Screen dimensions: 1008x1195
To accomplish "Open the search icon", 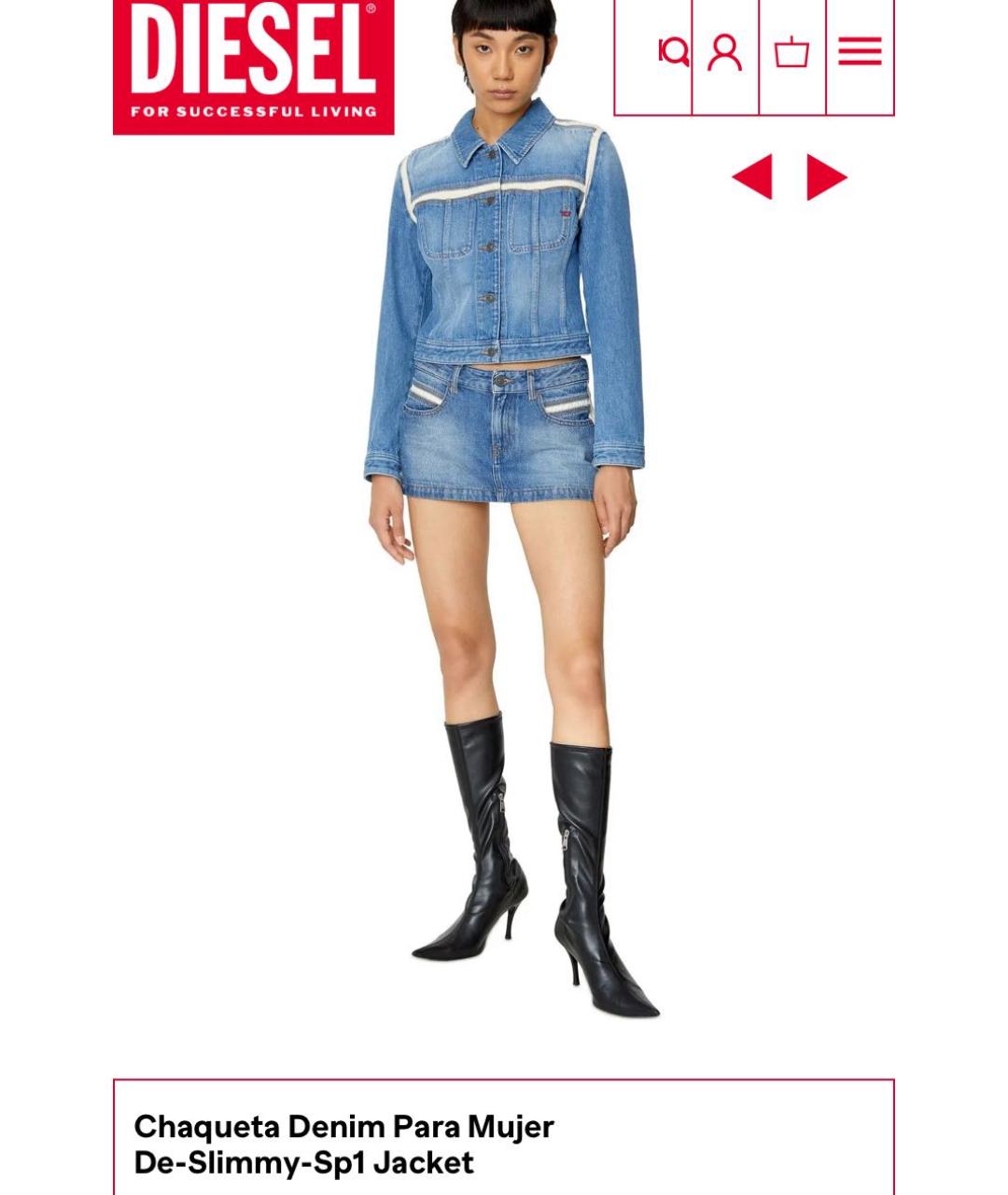I will (673, 52).
